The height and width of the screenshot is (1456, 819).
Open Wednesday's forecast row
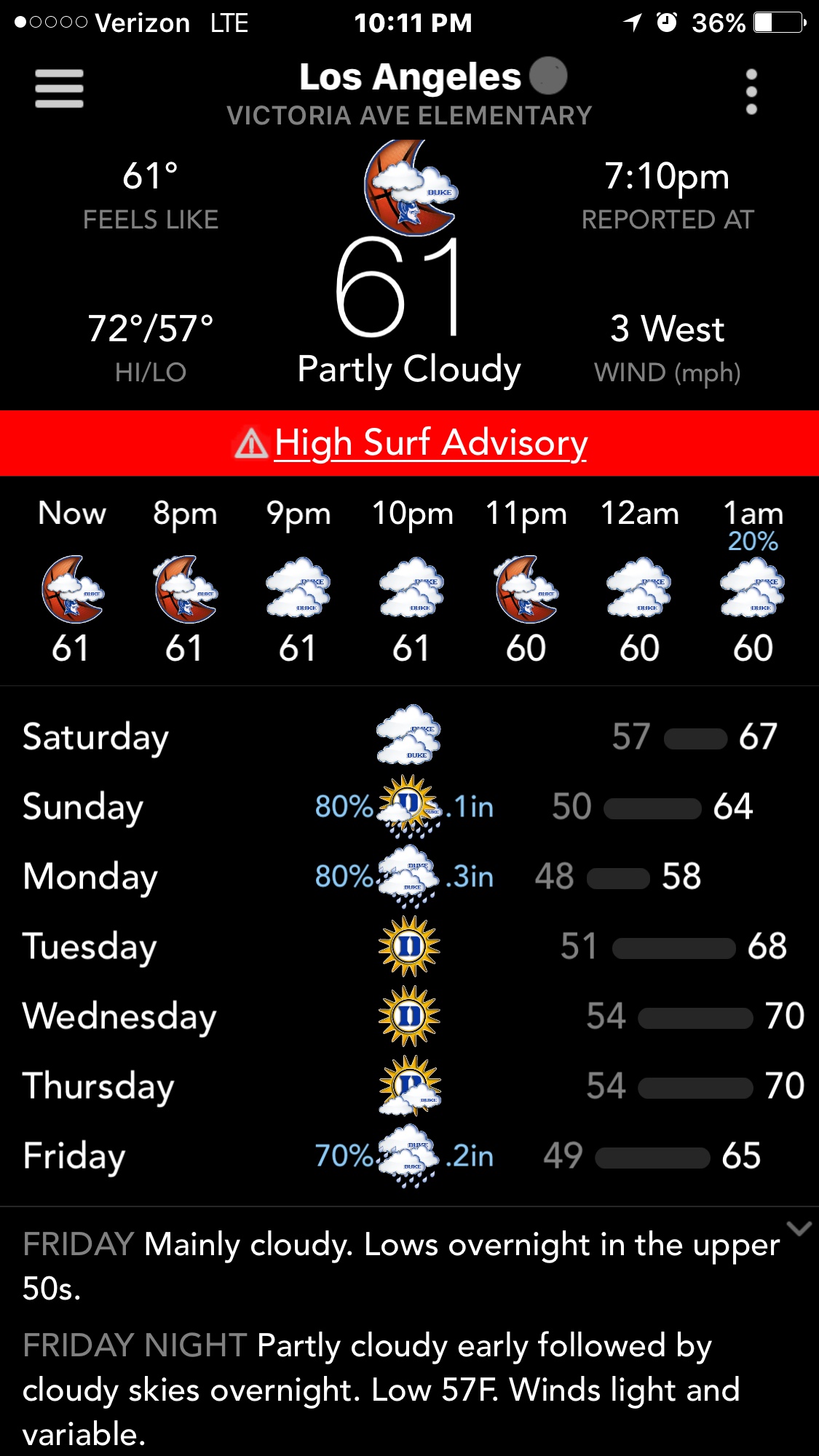tap(409, 1016)
